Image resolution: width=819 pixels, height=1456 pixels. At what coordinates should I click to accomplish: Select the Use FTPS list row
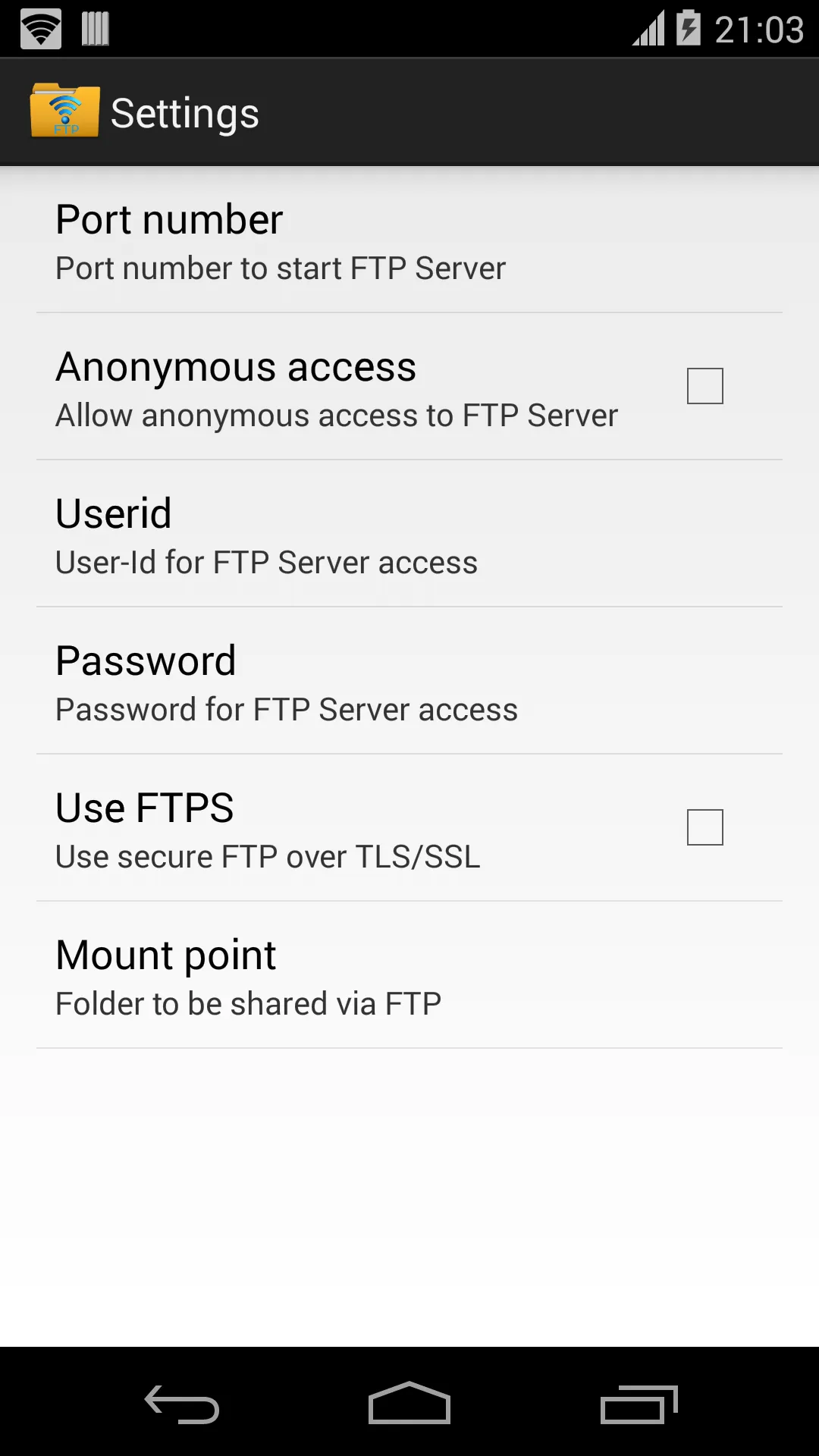click(341, 828)
